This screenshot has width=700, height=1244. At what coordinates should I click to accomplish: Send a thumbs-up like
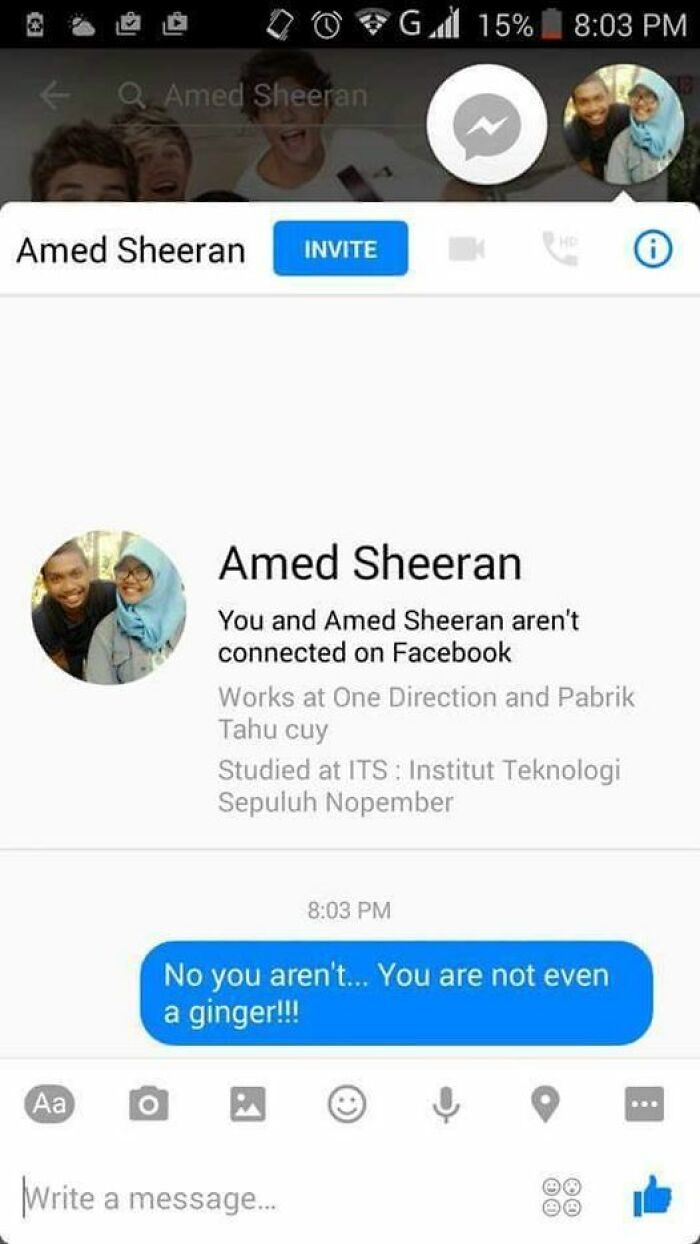652,1196
